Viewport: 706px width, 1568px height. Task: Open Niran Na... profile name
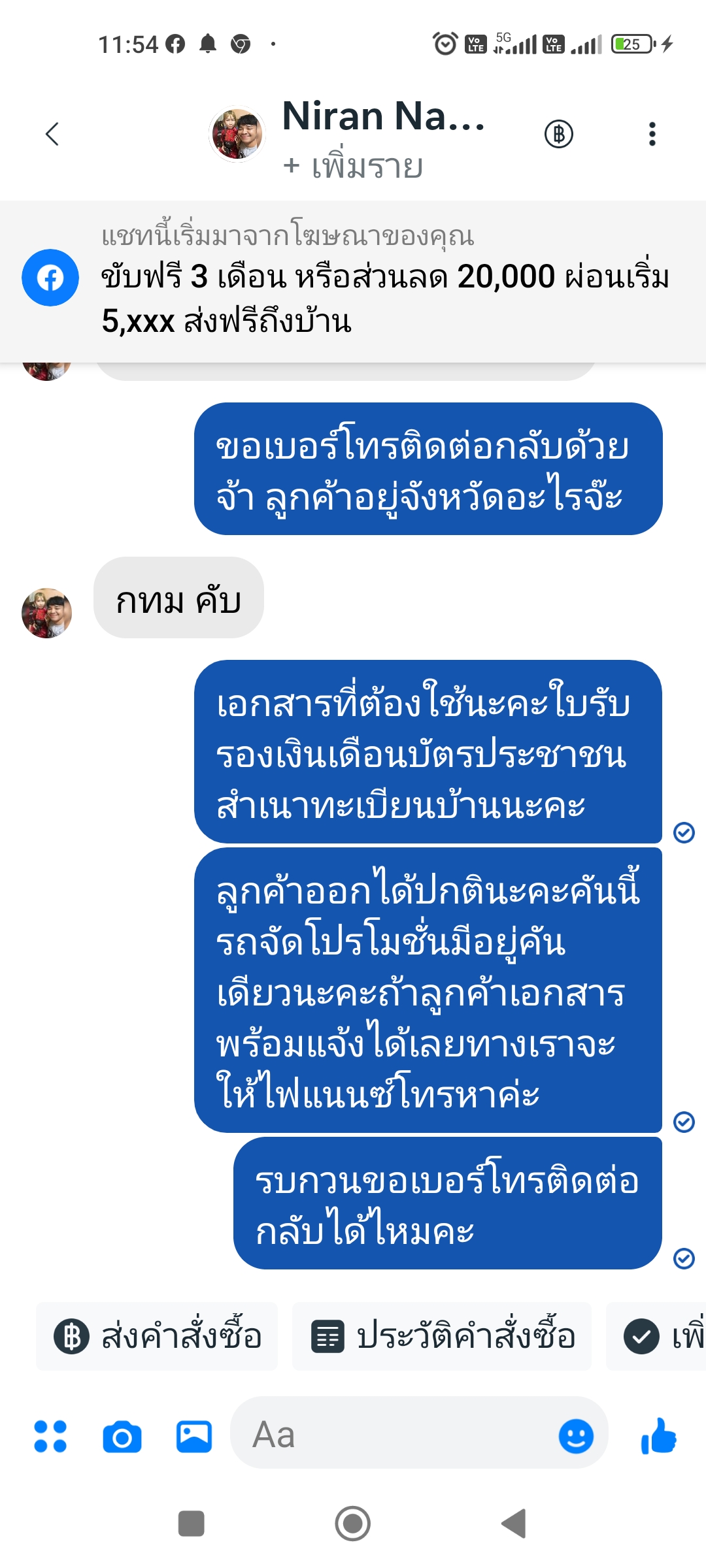click(383, 116)
